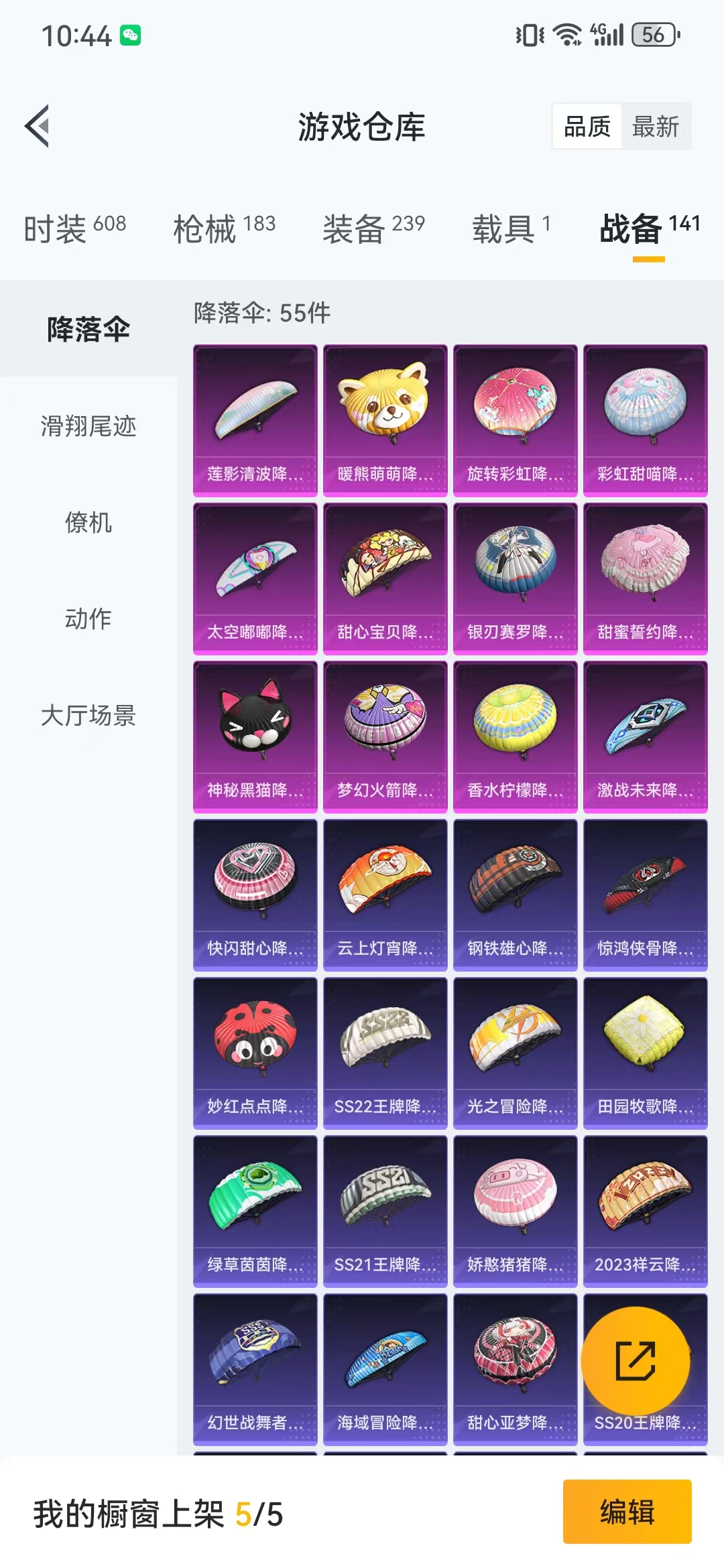View the 神秘黑猫 parachute
This screenshot has width=724, height=1568.
pos(255,736)
